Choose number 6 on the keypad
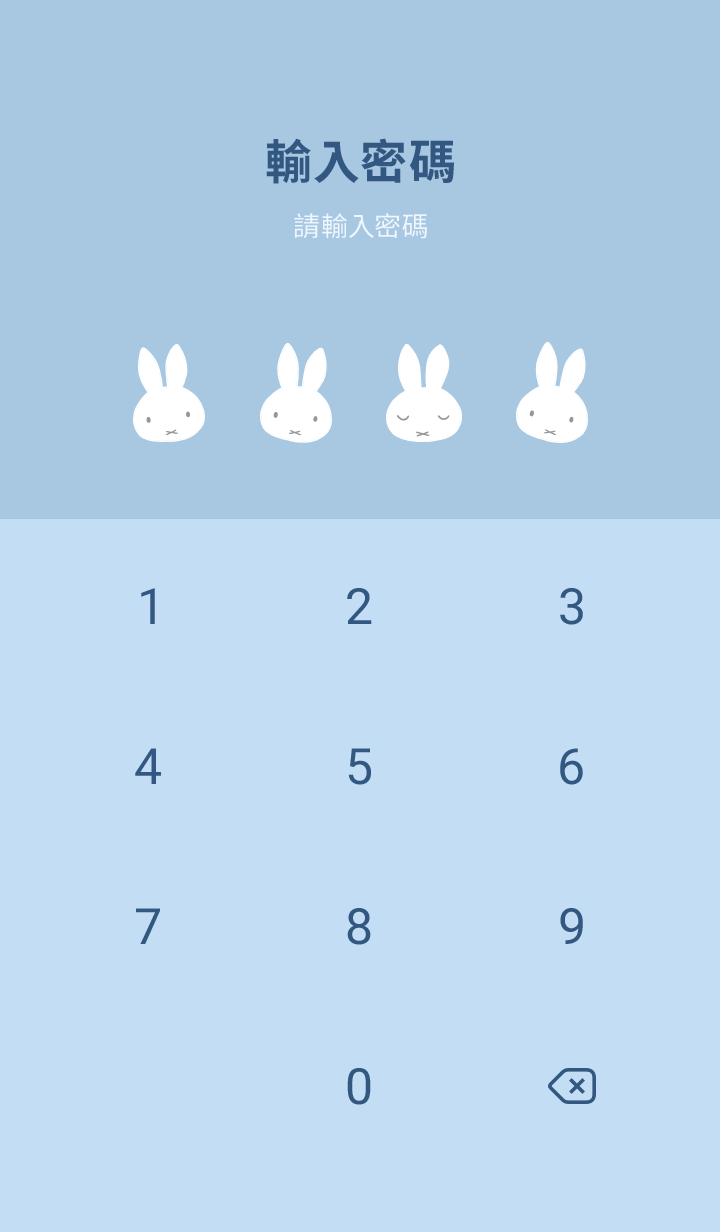 [x=571, y=767]
